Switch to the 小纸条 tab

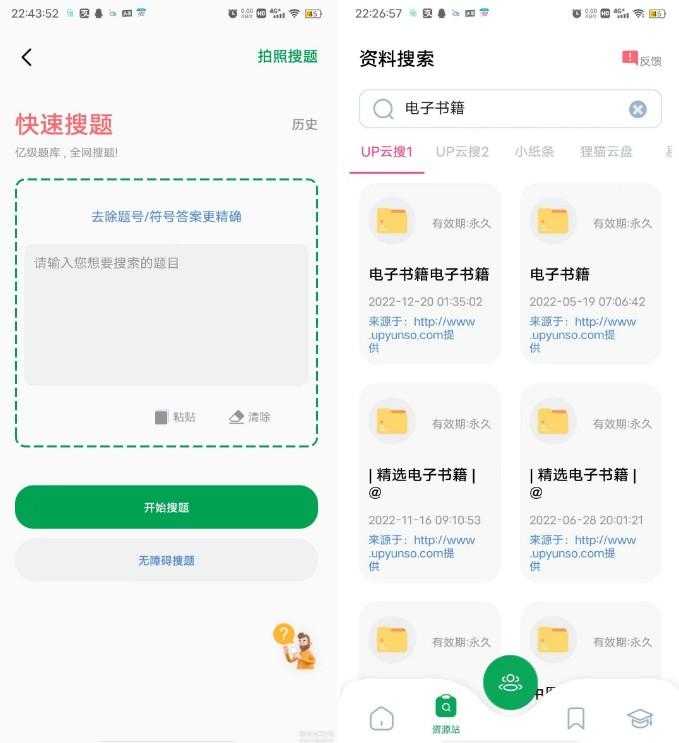pyautogui.click(x=534, y=152)
